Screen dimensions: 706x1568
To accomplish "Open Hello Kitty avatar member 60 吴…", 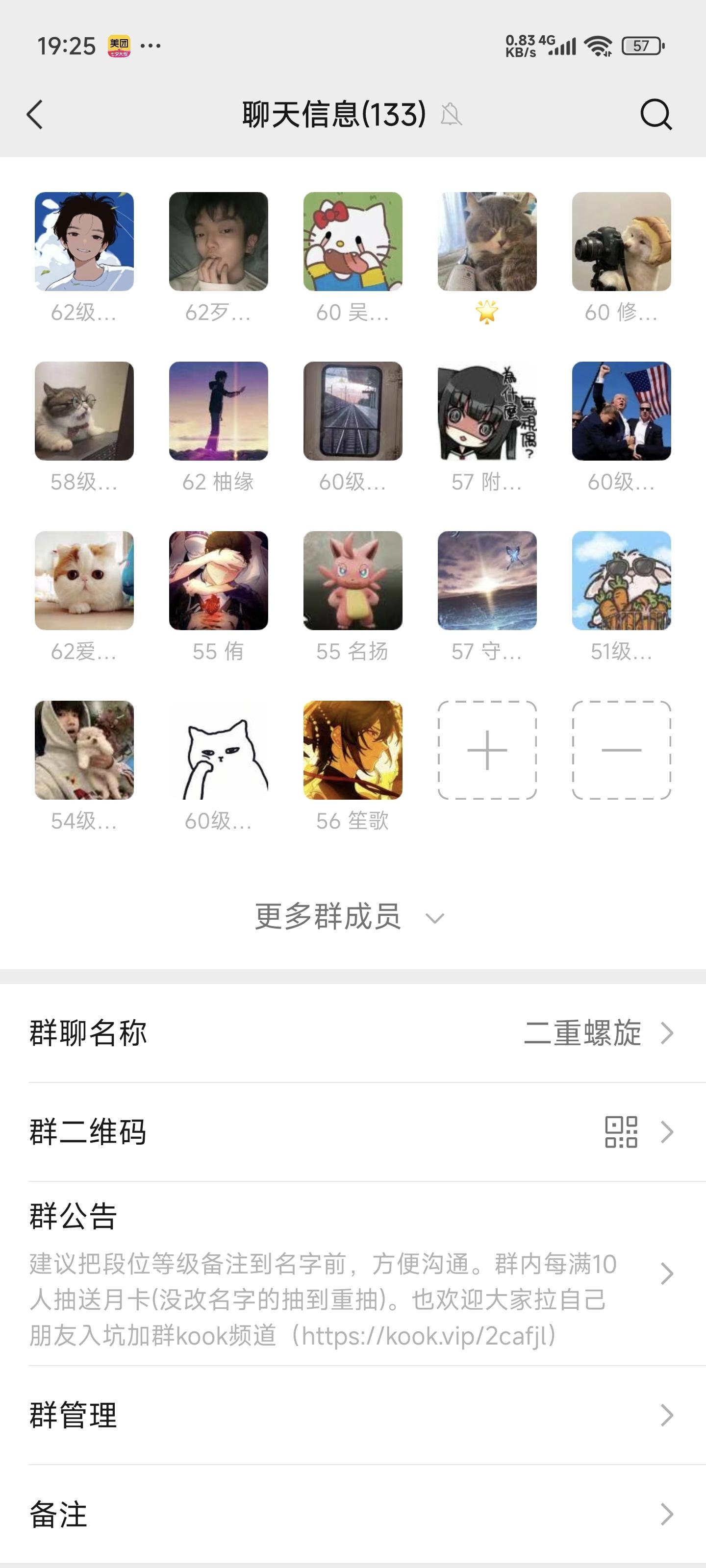I will coord(353,242).
